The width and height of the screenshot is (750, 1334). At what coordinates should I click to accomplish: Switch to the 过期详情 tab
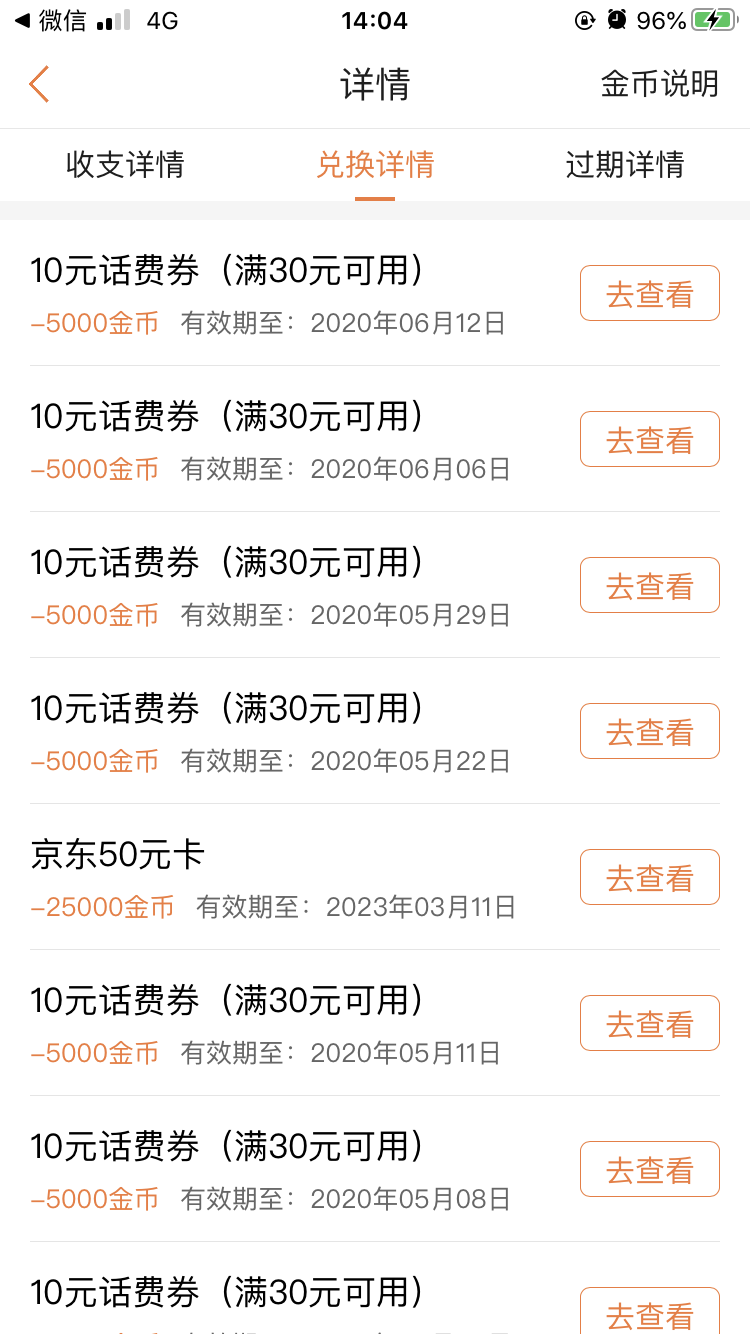[x=625, y=165]
